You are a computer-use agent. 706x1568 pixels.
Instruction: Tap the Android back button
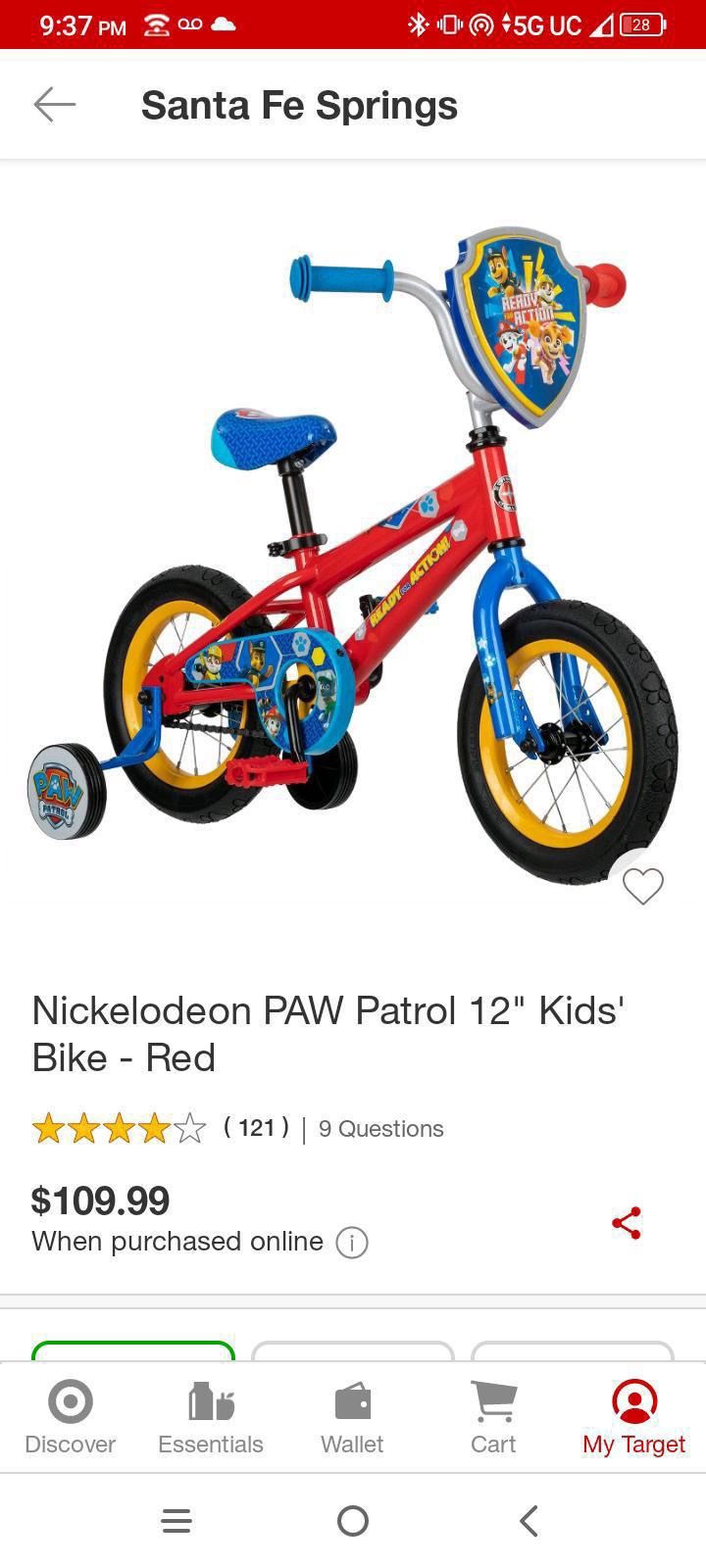point(528,1521)
